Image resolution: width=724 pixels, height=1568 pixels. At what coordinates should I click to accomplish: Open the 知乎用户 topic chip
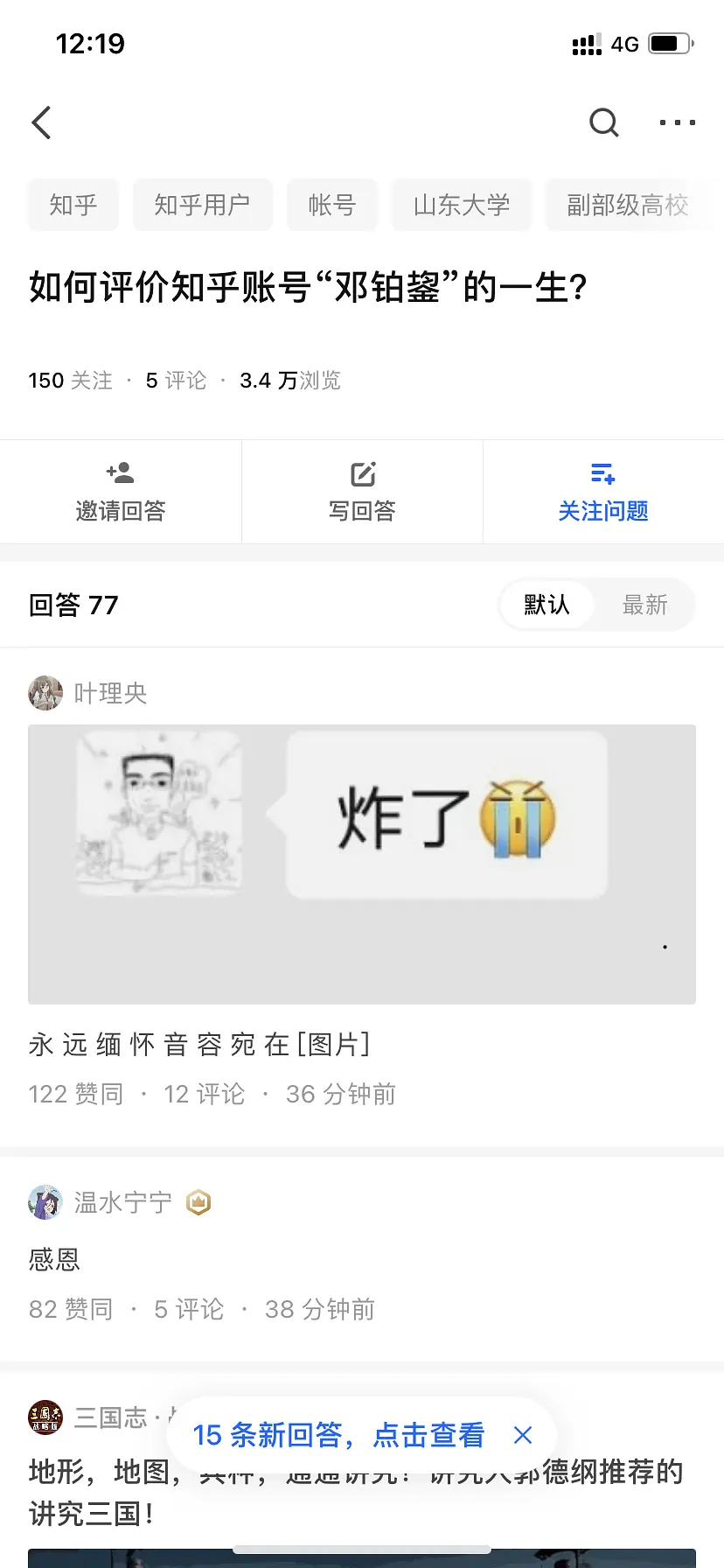[203, 205]
